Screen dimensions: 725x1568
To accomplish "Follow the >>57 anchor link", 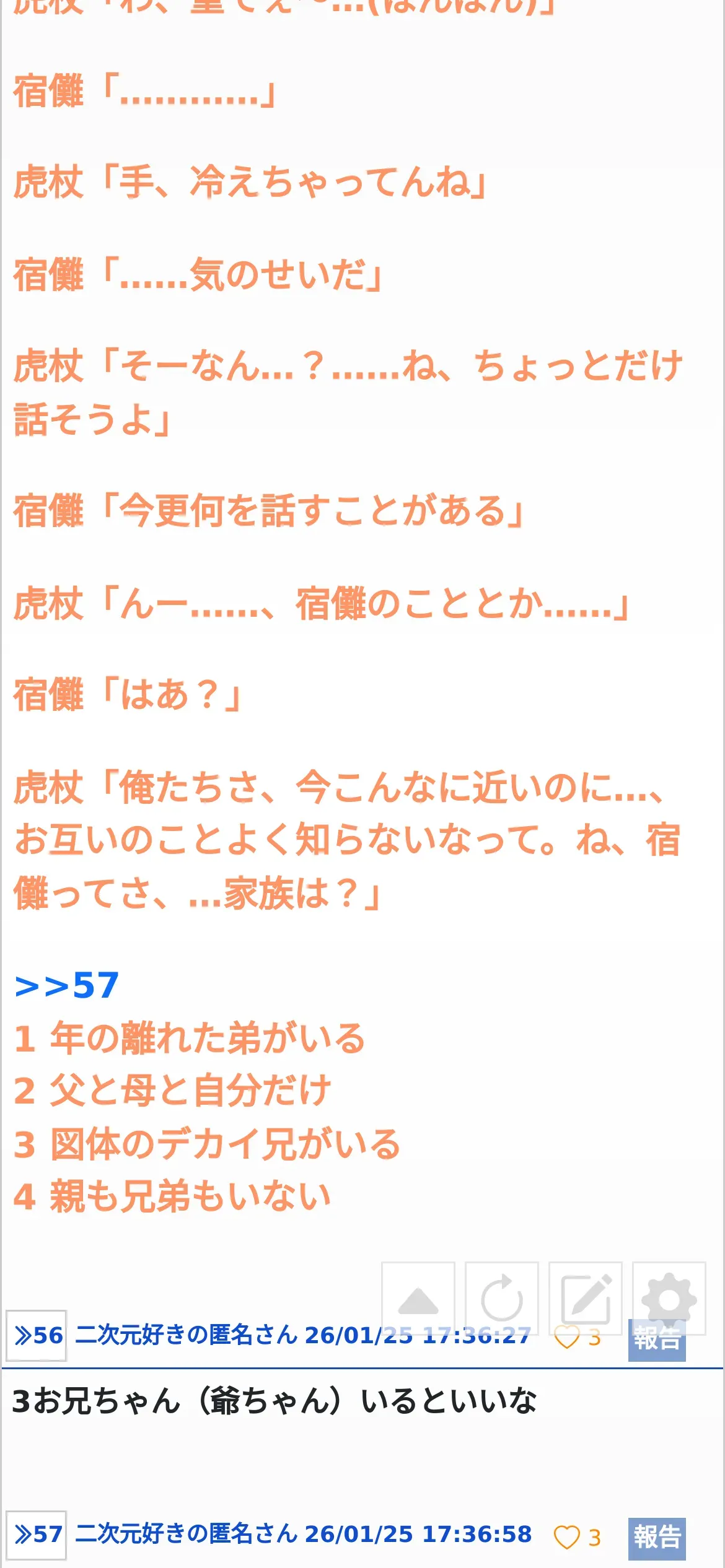I will pos(66,985).
